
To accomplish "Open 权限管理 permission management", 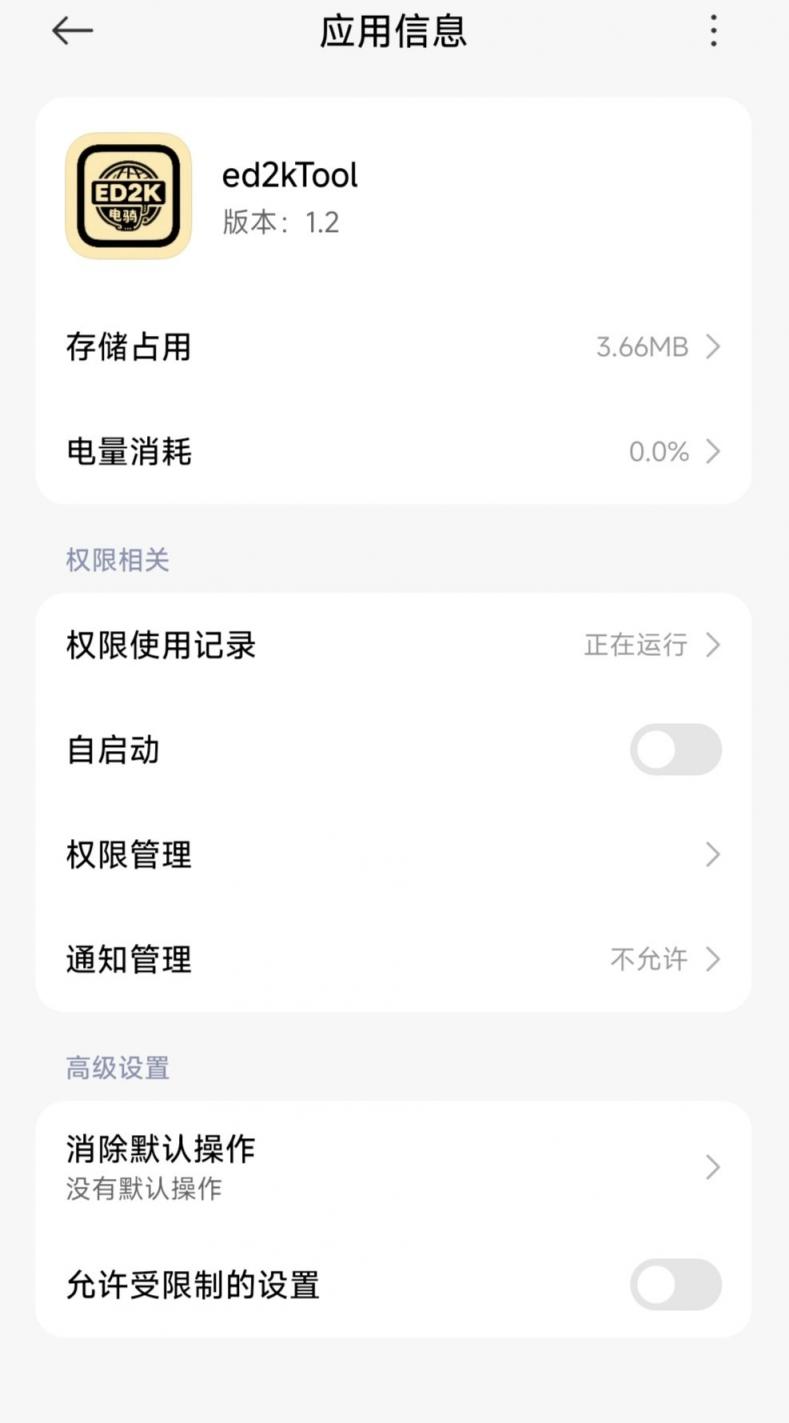I will [x=393, y=855].
